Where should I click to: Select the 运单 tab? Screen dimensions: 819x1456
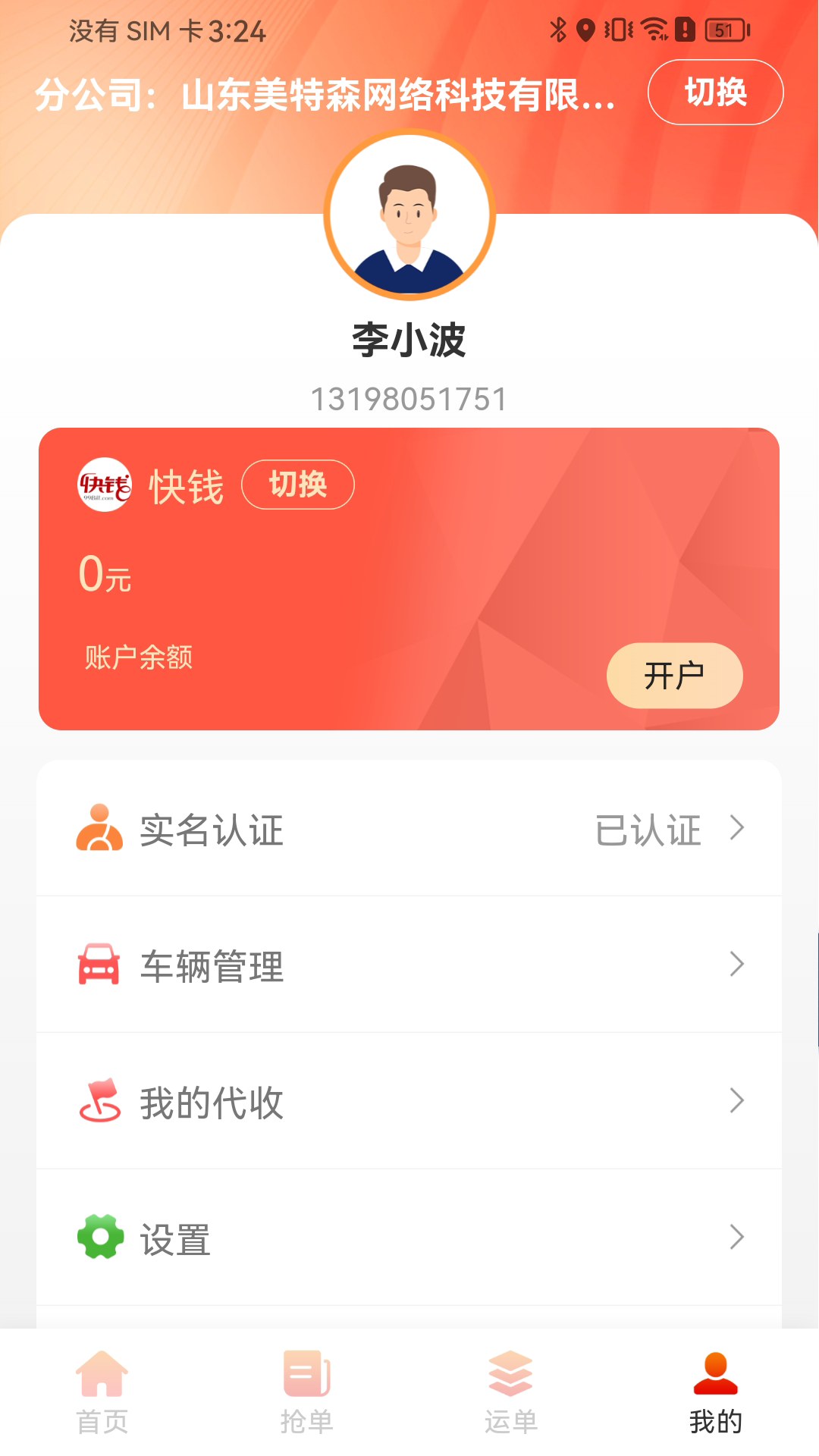tap(511, 1392)
